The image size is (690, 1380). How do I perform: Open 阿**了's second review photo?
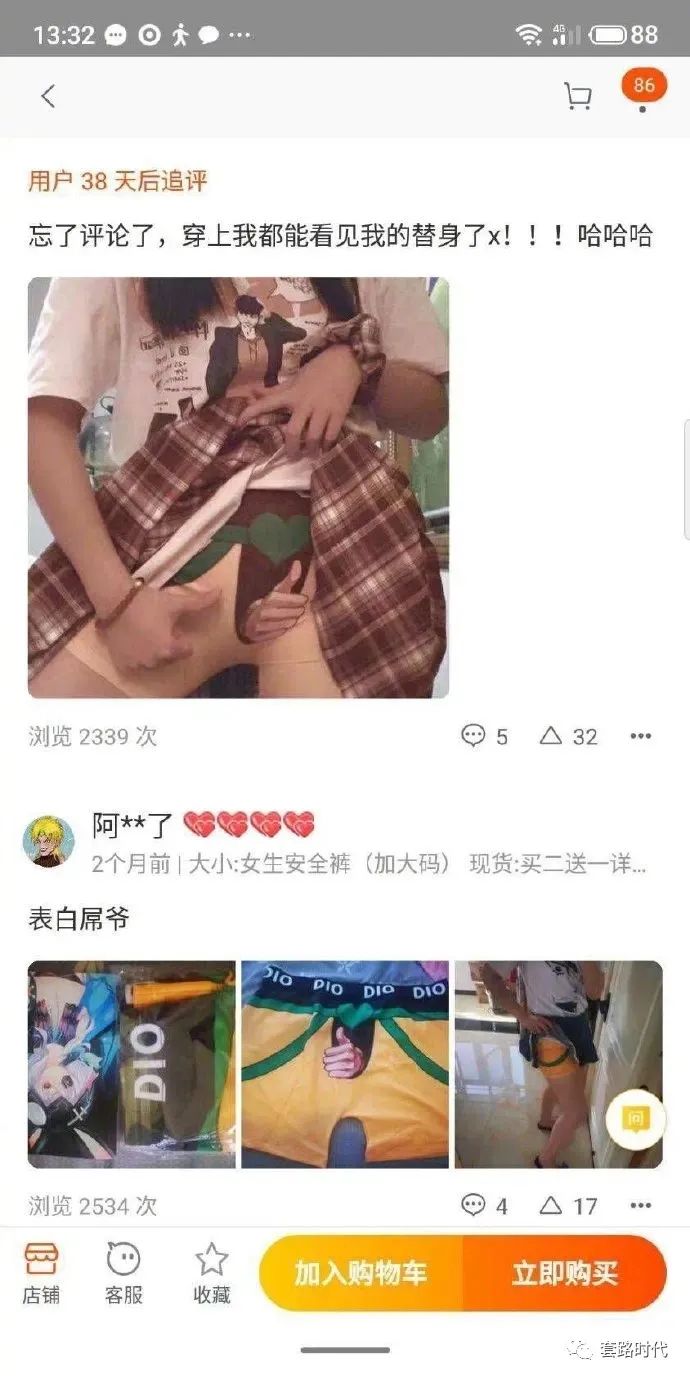(345, 1064)
